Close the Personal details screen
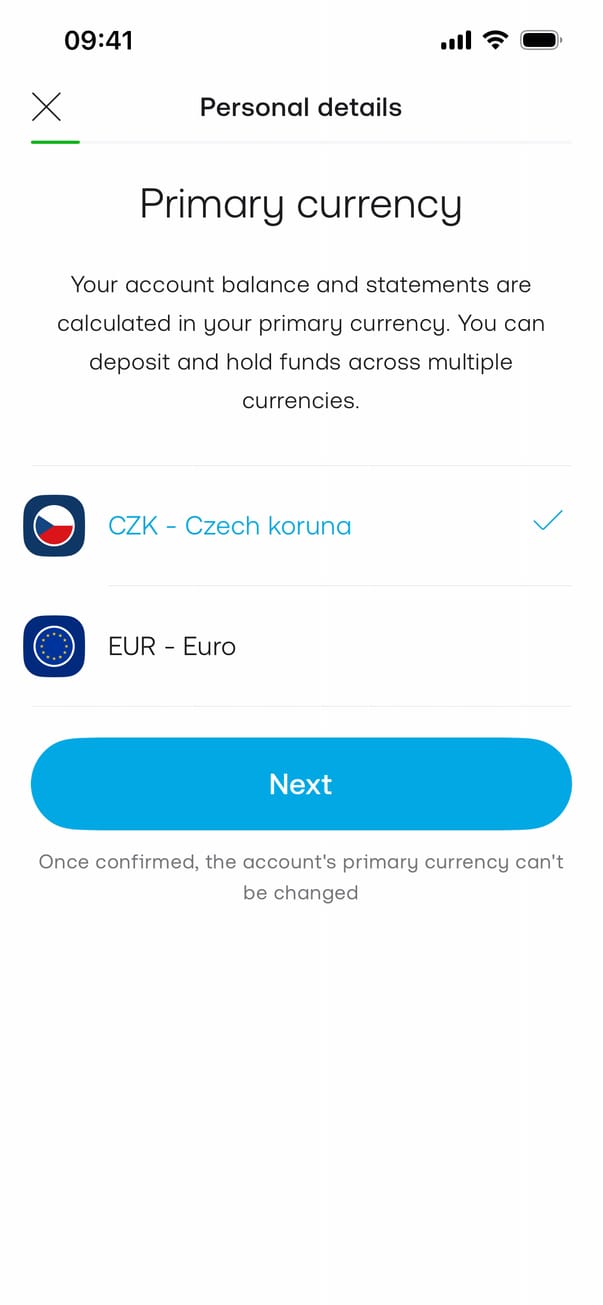603x1305 pixels. pos(46,107)
